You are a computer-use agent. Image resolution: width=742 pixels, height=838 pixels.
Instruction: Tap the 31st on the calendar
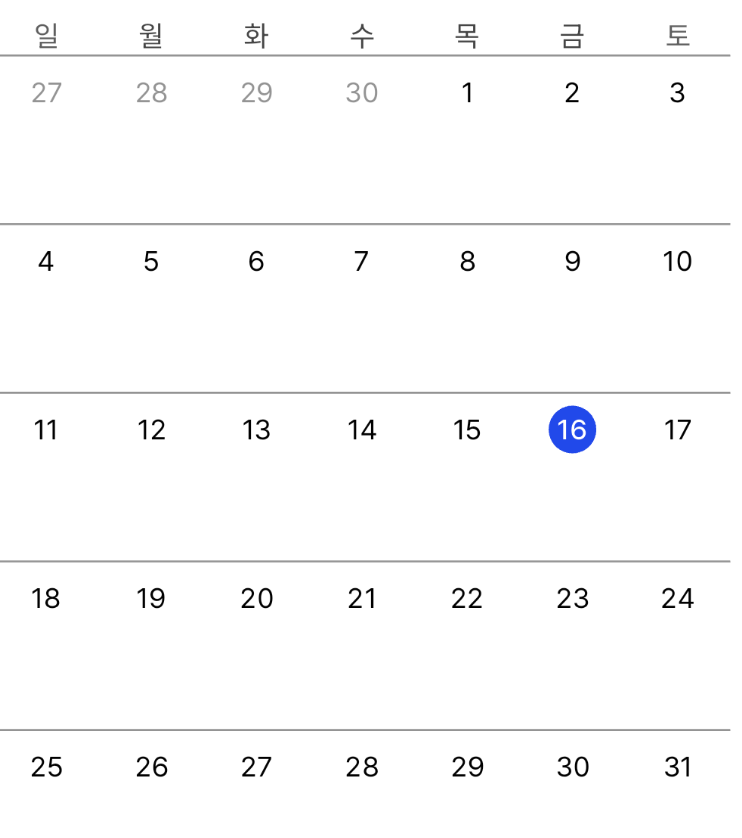tap(677, 767)
